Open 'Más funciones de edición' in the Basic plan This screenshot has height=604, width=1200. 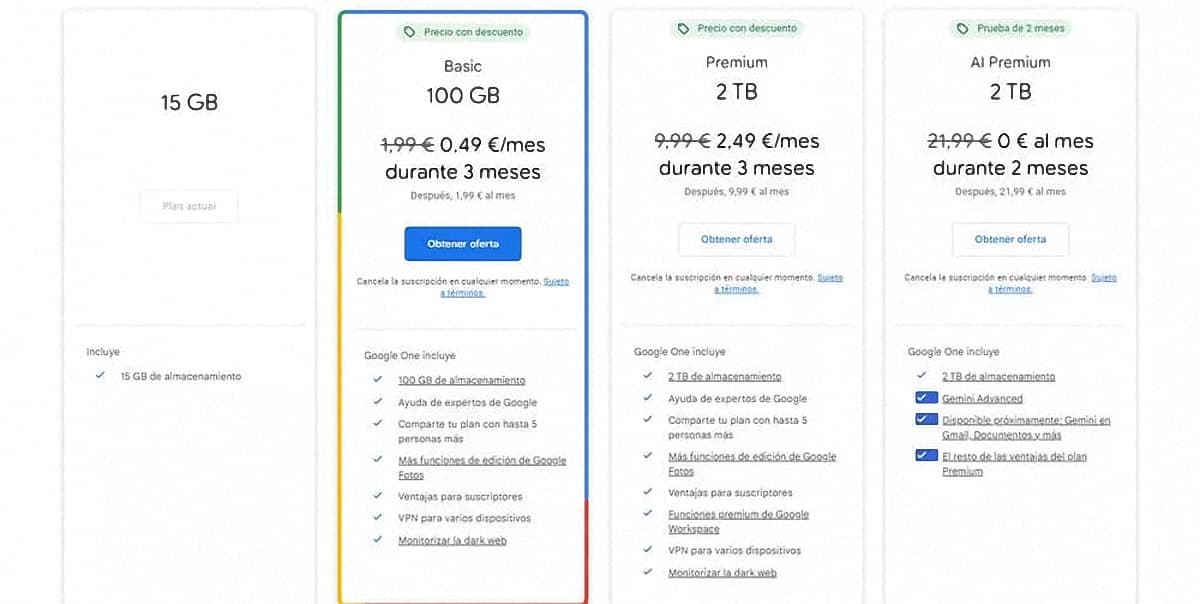[482, 461]
